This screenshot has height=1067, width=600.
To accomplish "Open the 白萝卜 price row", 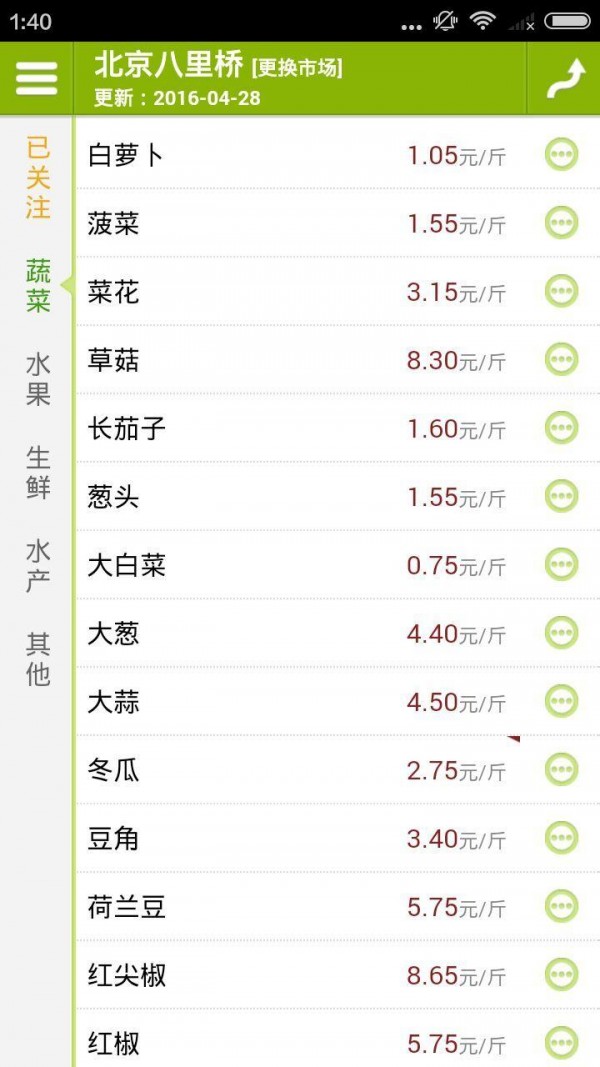I will 300,155.
